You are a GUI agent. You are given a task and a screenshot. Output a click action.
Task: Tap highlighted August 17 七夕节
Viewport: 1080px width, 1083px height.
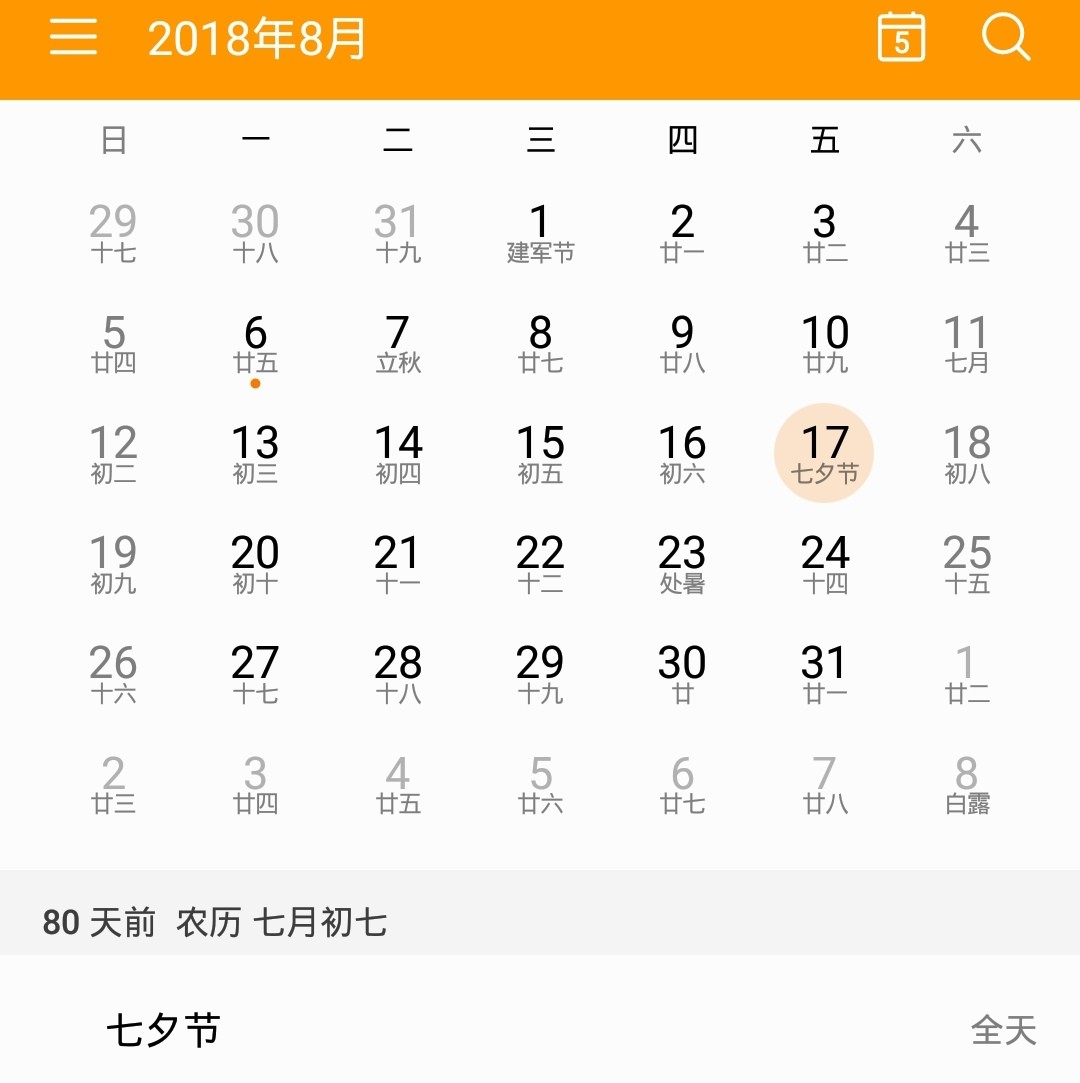click(825, 453)
